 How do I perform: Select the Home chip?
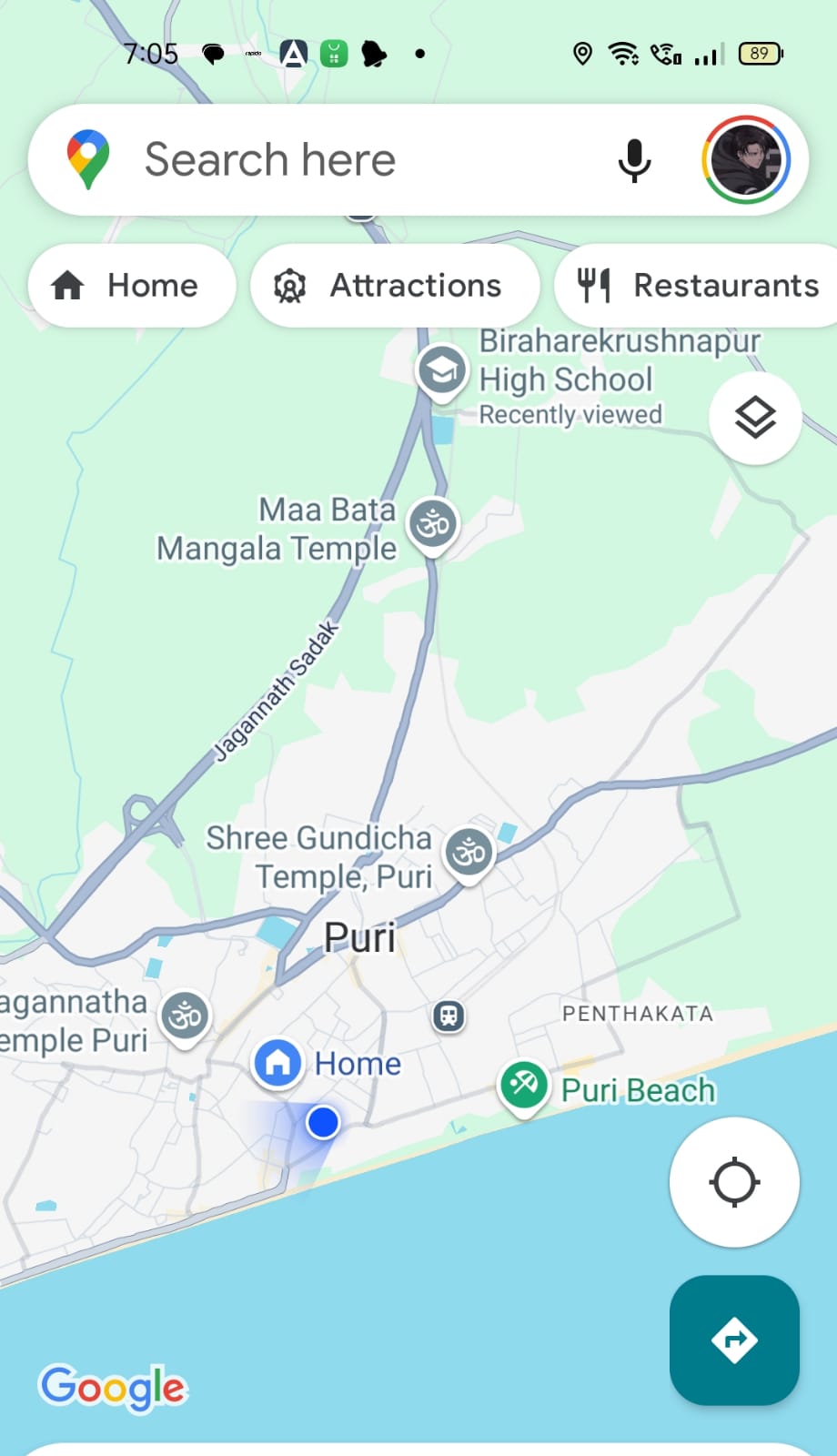(x=132, y=286)
